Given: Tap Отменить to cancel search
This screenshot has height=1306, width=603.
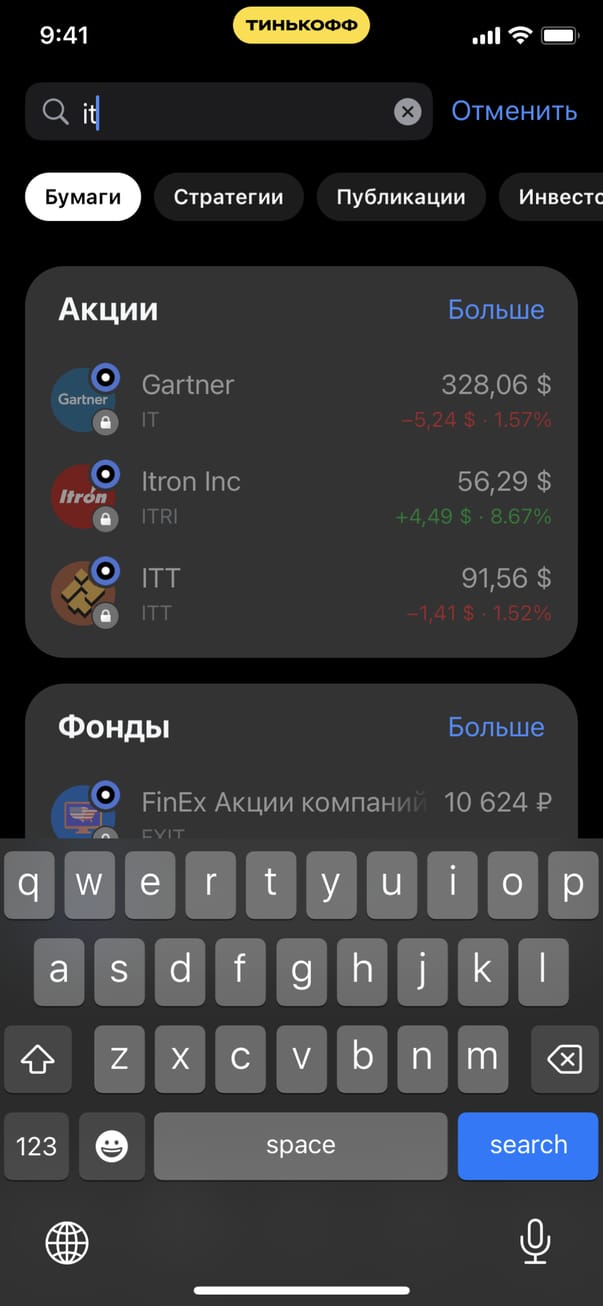Looking at the screenshot, I should click(x=514, y=111).
